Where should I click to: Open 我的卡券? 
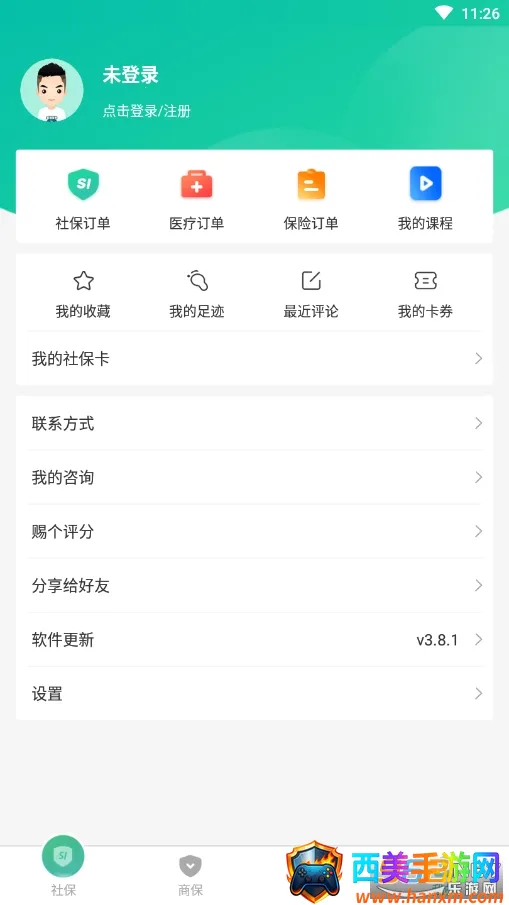(425, 294)
